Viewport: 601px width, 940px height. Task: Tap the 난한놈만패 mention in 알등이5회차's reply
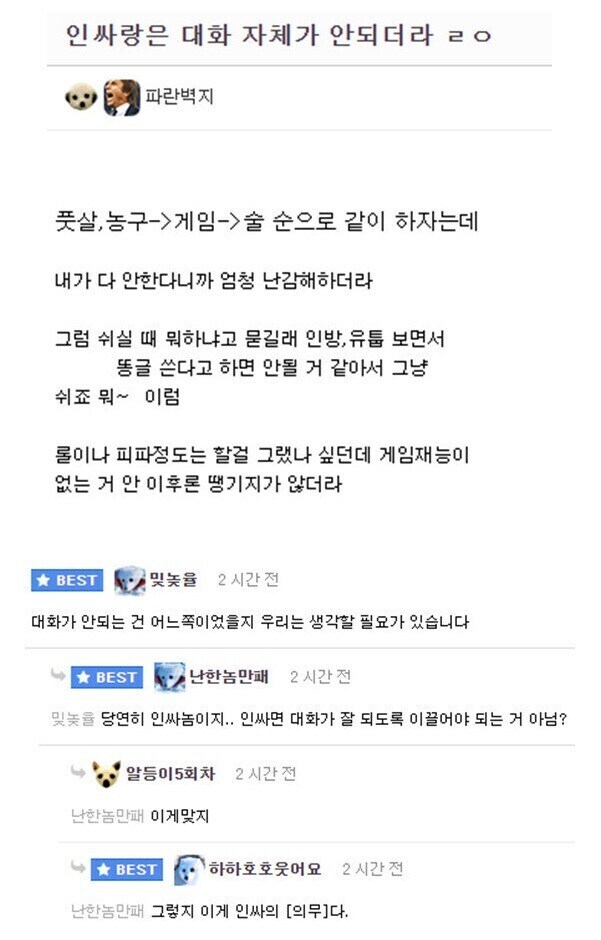click(107, 816)
